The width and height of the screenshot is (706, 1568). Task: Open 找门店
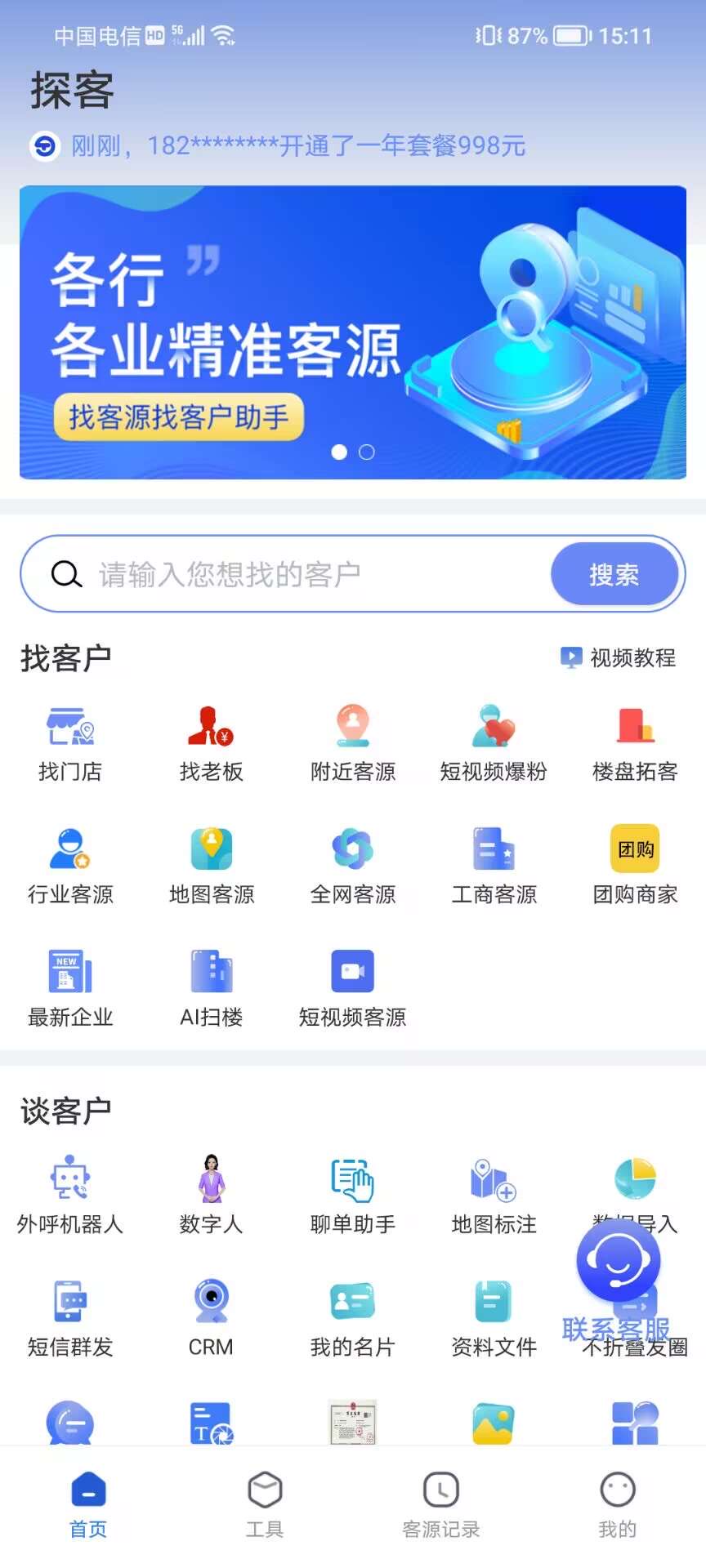70,743
